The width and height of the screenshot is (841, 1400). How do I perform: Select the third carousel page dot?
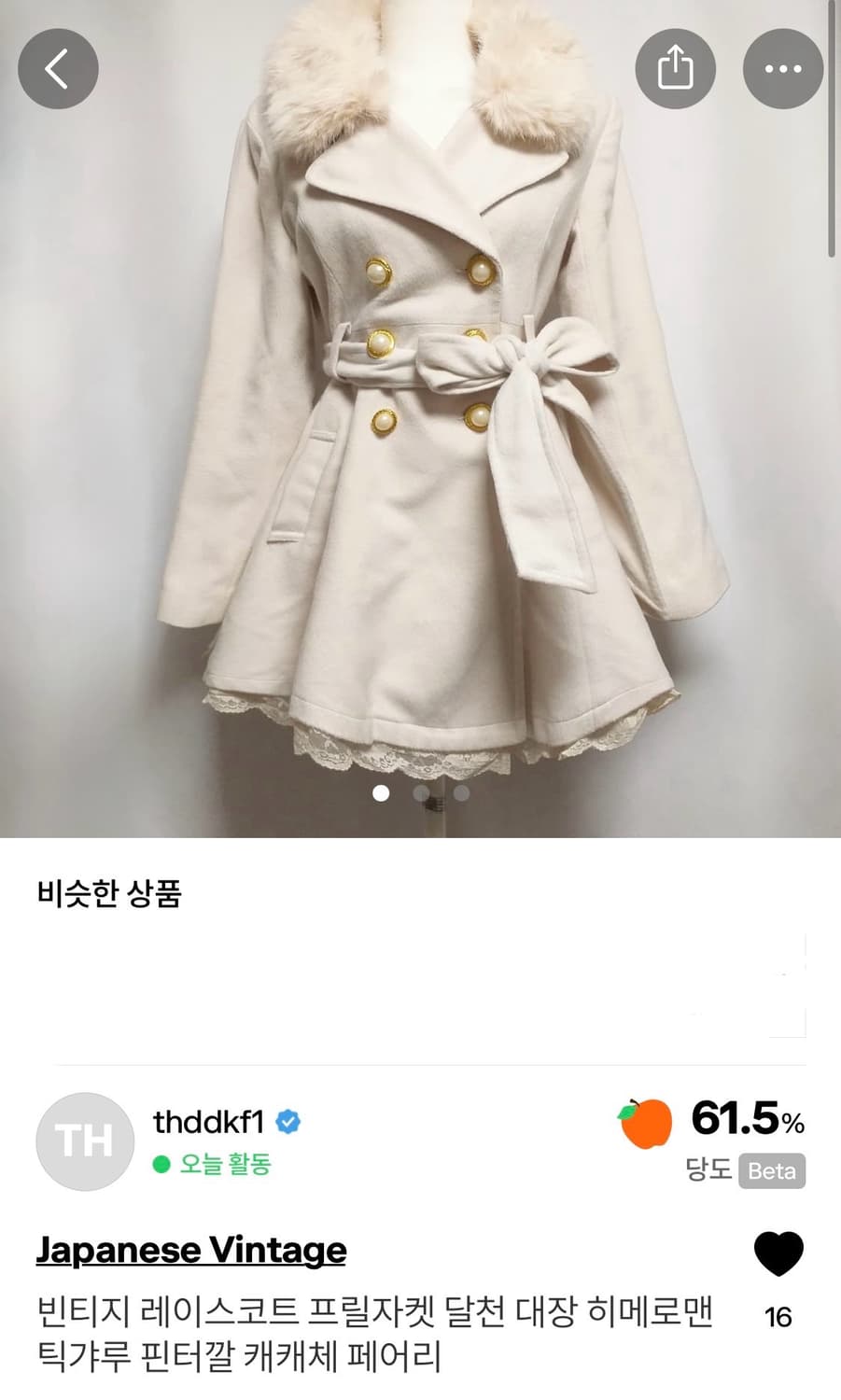pos(459,792)
